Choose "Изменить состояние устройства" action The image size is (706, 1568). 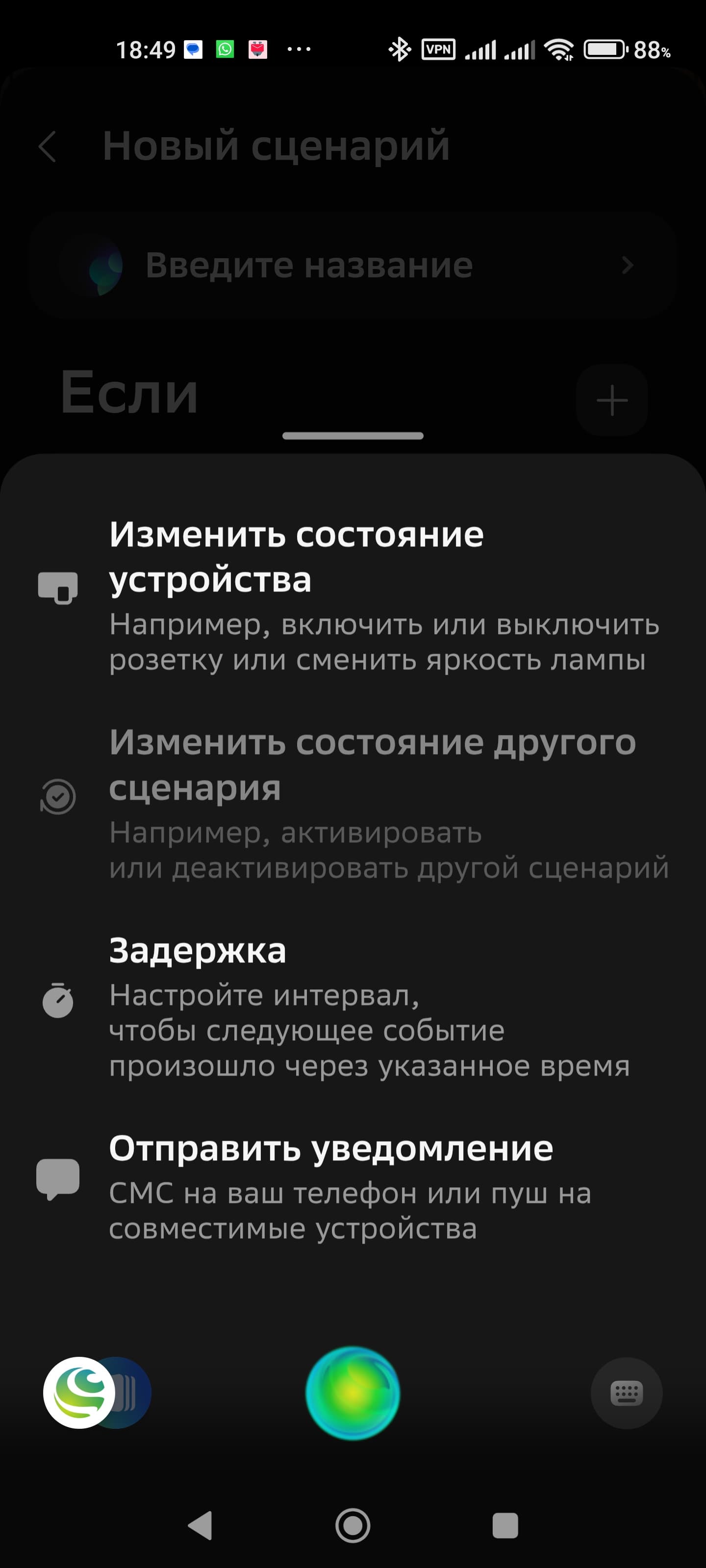tap(353, 595)
